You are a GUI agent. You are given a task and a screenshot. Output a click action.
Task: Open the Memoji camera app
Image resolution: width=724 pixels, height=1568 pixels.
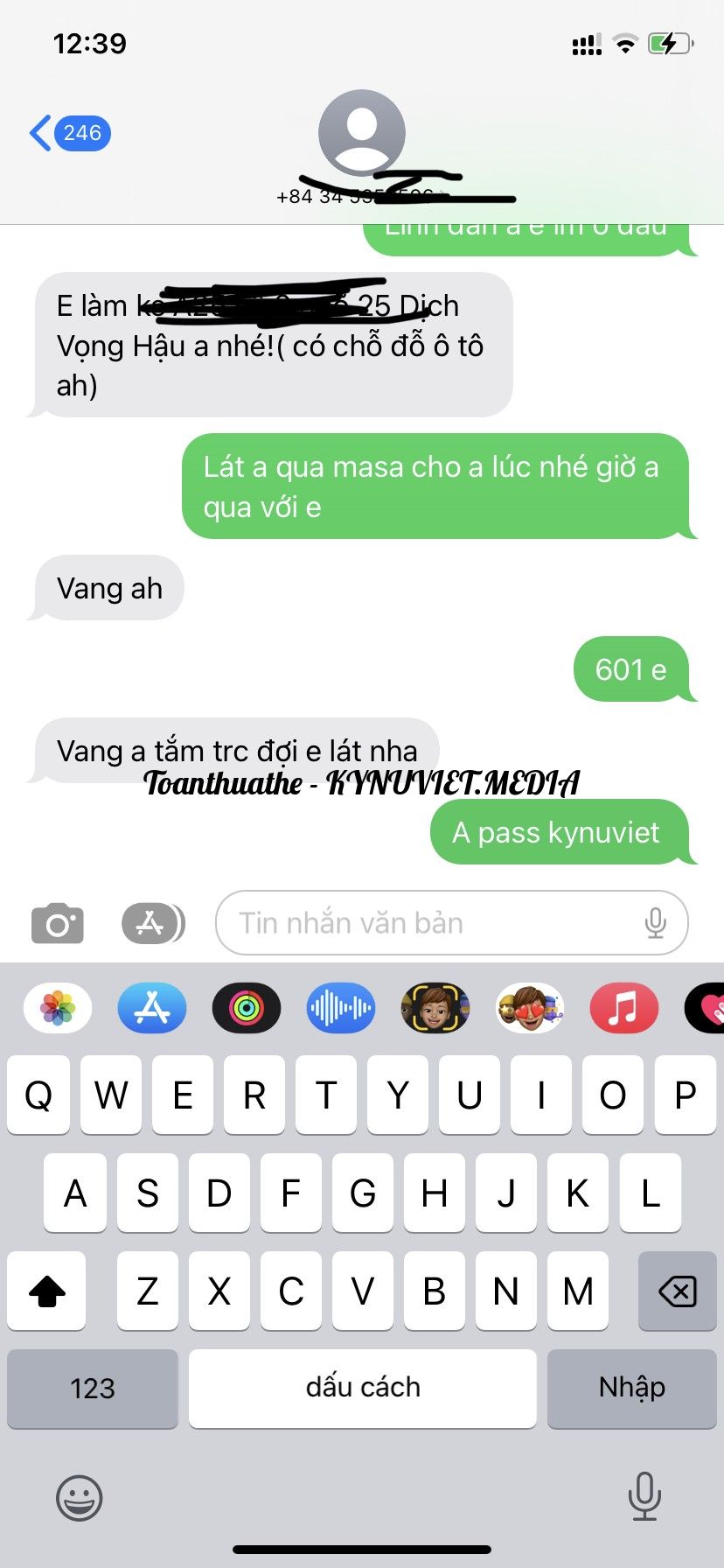pos(435,1009)
